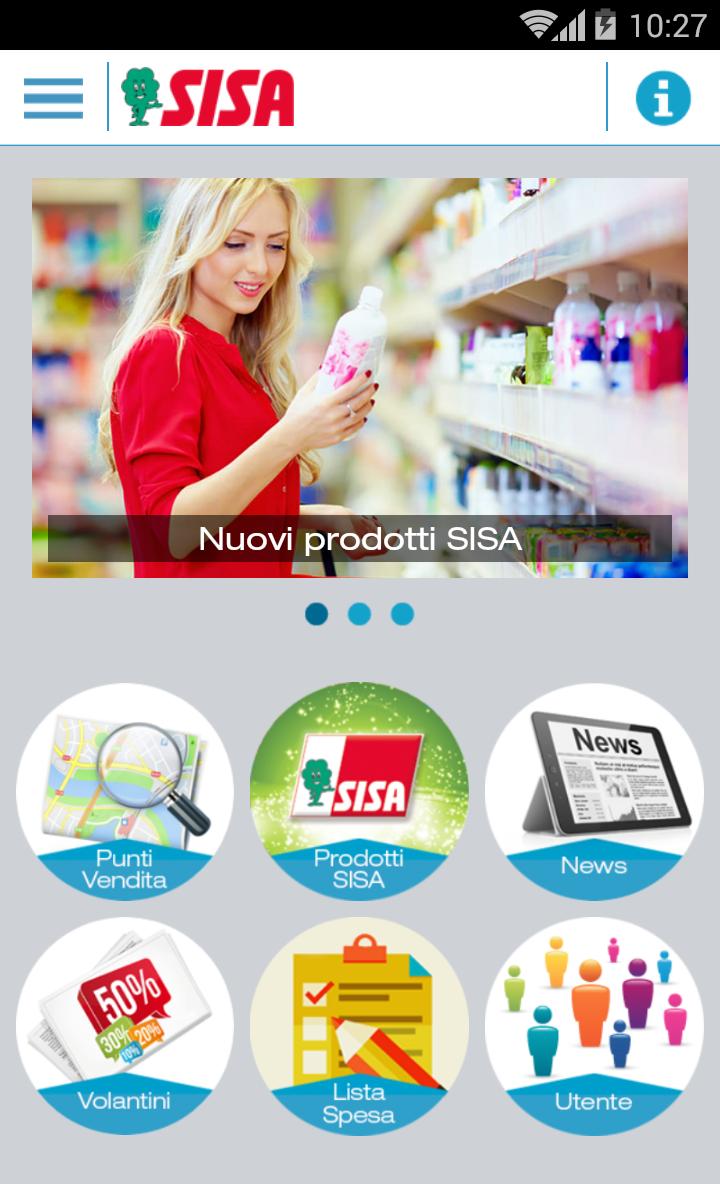
Task: Select the third carousel page dot
Action: pyautogui.click(x=403, y=614)
